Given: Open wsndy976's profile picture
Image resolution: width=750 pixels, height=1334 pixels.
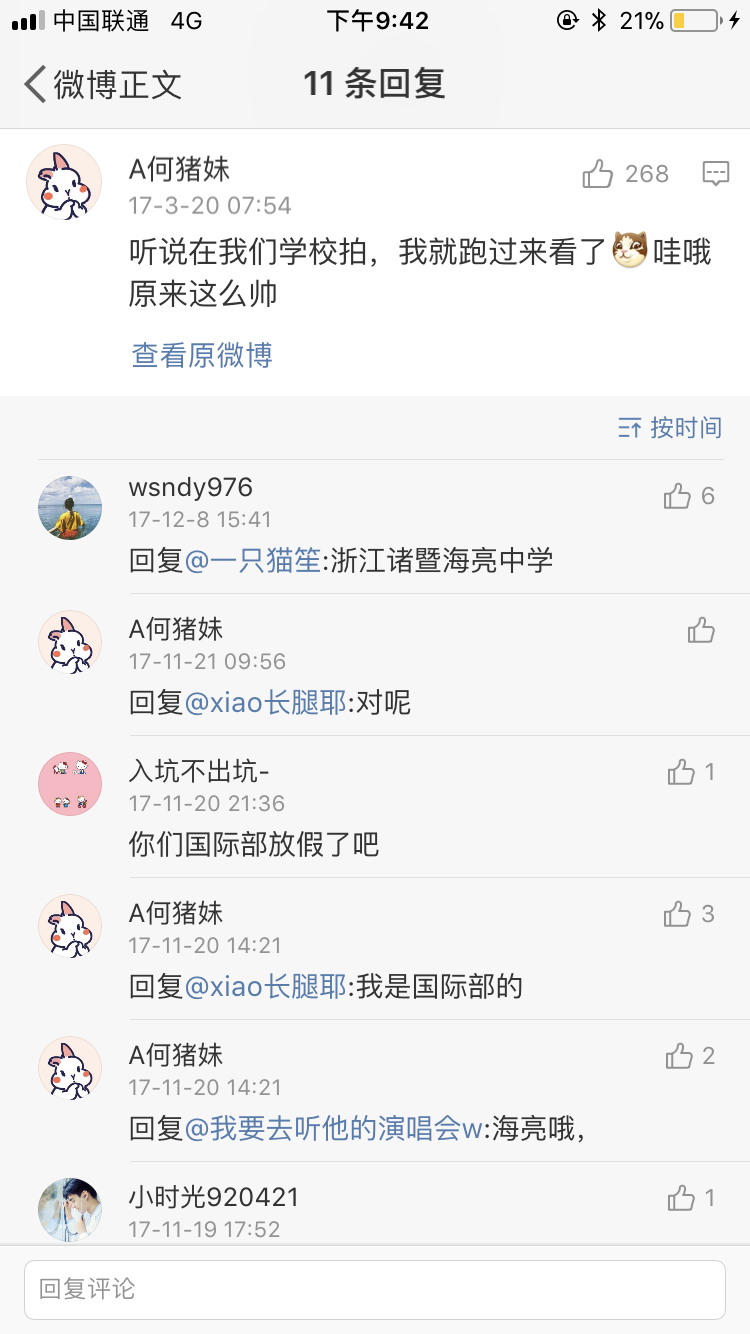Looking at the screenshot, I should click(x=70, y=508).
